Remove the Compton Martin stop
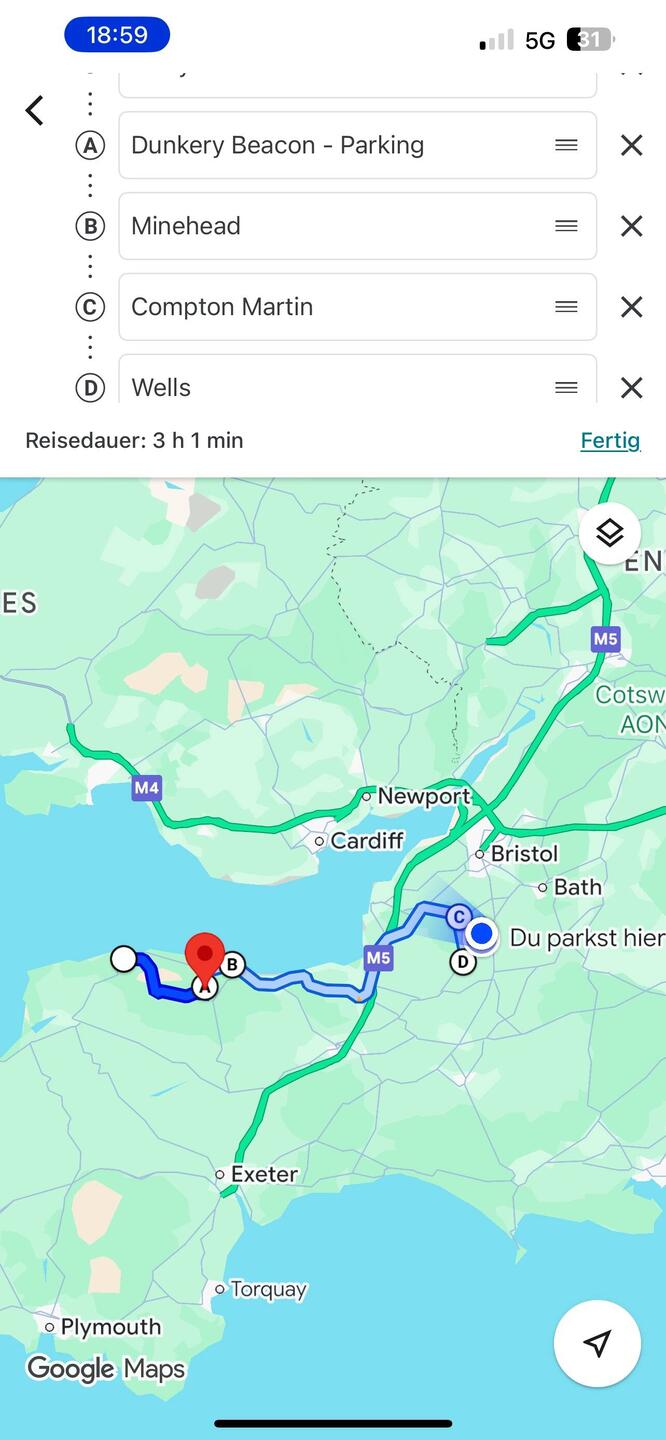The image size is (666, 1440). coord(631,307)
